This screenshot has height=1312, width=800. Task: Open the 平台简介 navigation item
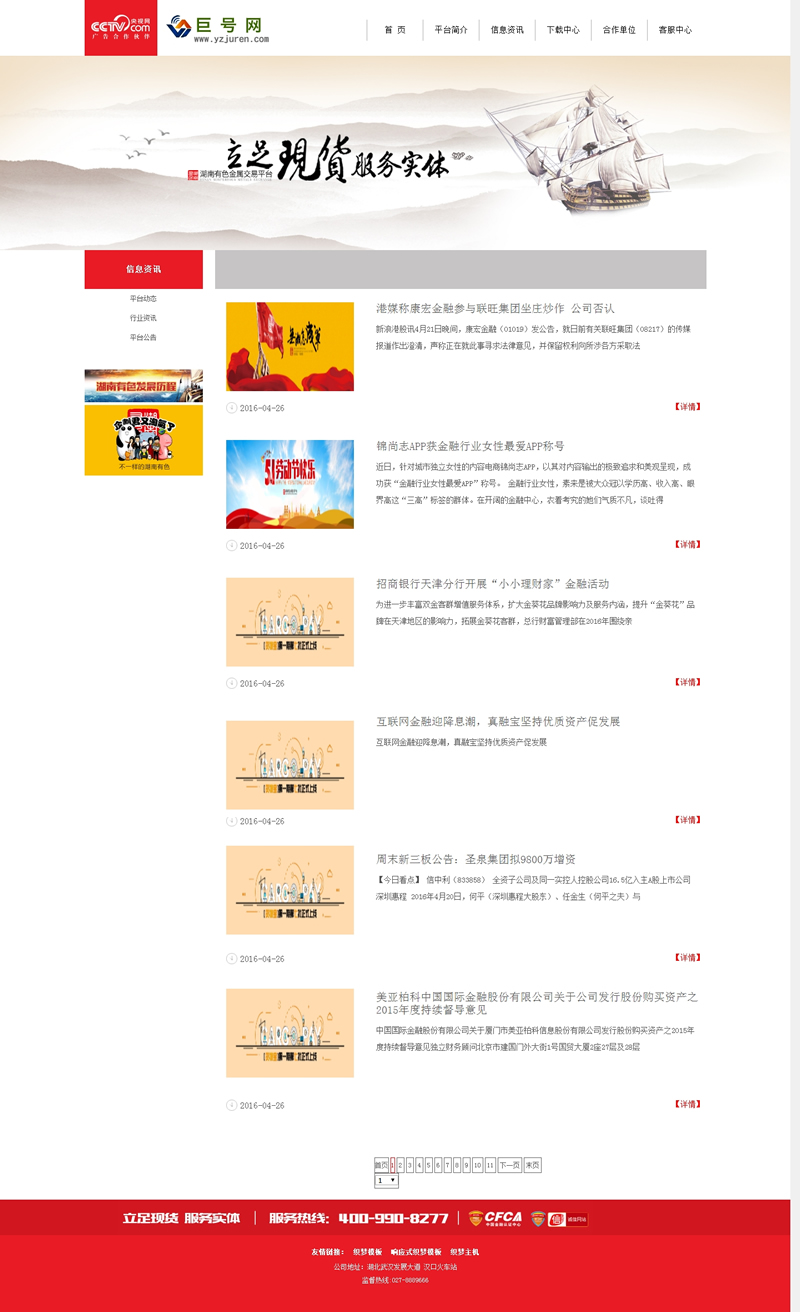(x=451, y=30)
